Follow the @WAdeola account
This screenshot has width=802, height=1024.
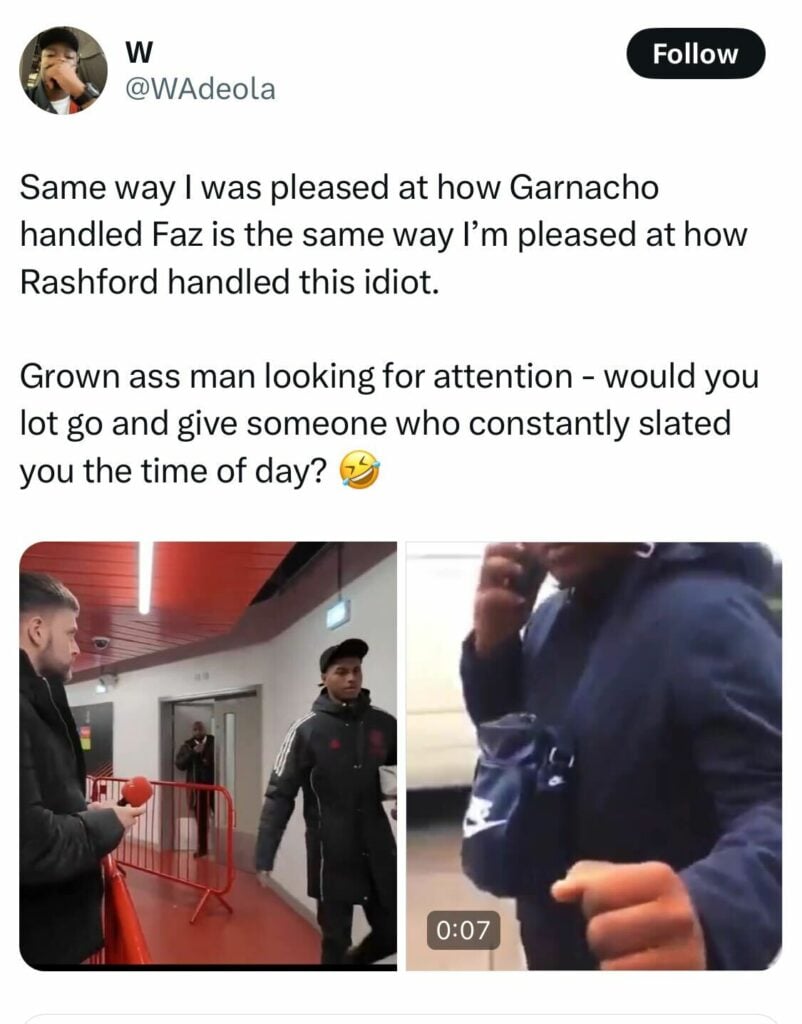point(695,54)
